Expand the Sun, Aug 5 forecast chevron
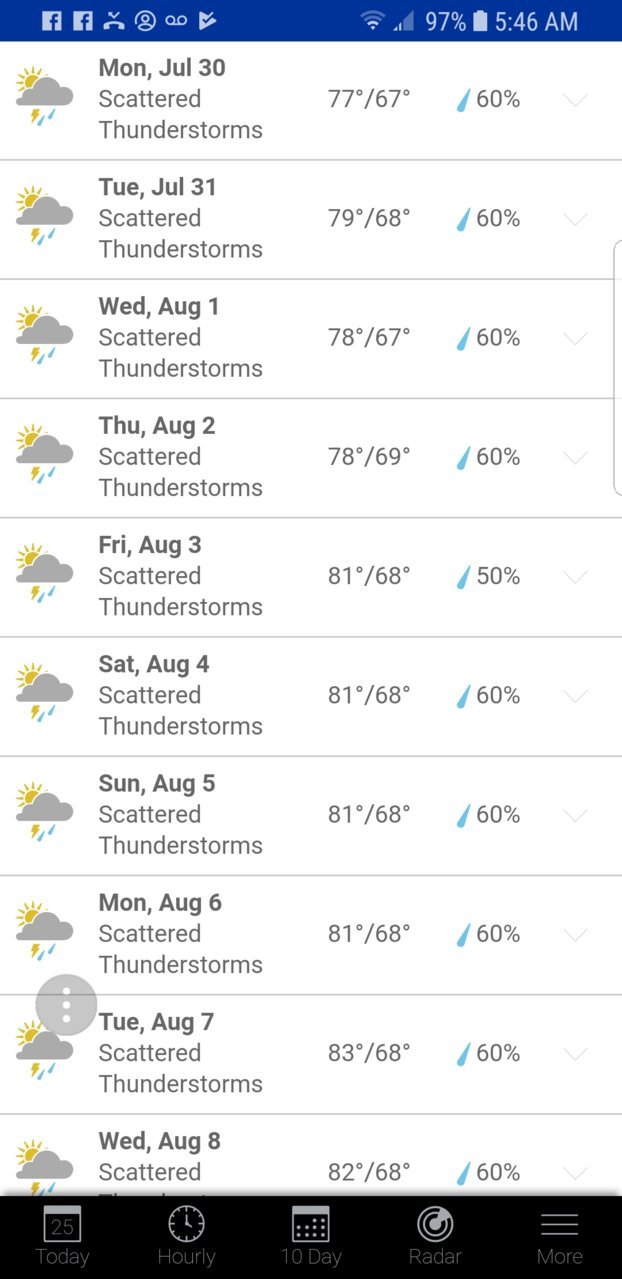Image resolution: width=622 pixels, height=1279 pixels. tap(575, 815)
